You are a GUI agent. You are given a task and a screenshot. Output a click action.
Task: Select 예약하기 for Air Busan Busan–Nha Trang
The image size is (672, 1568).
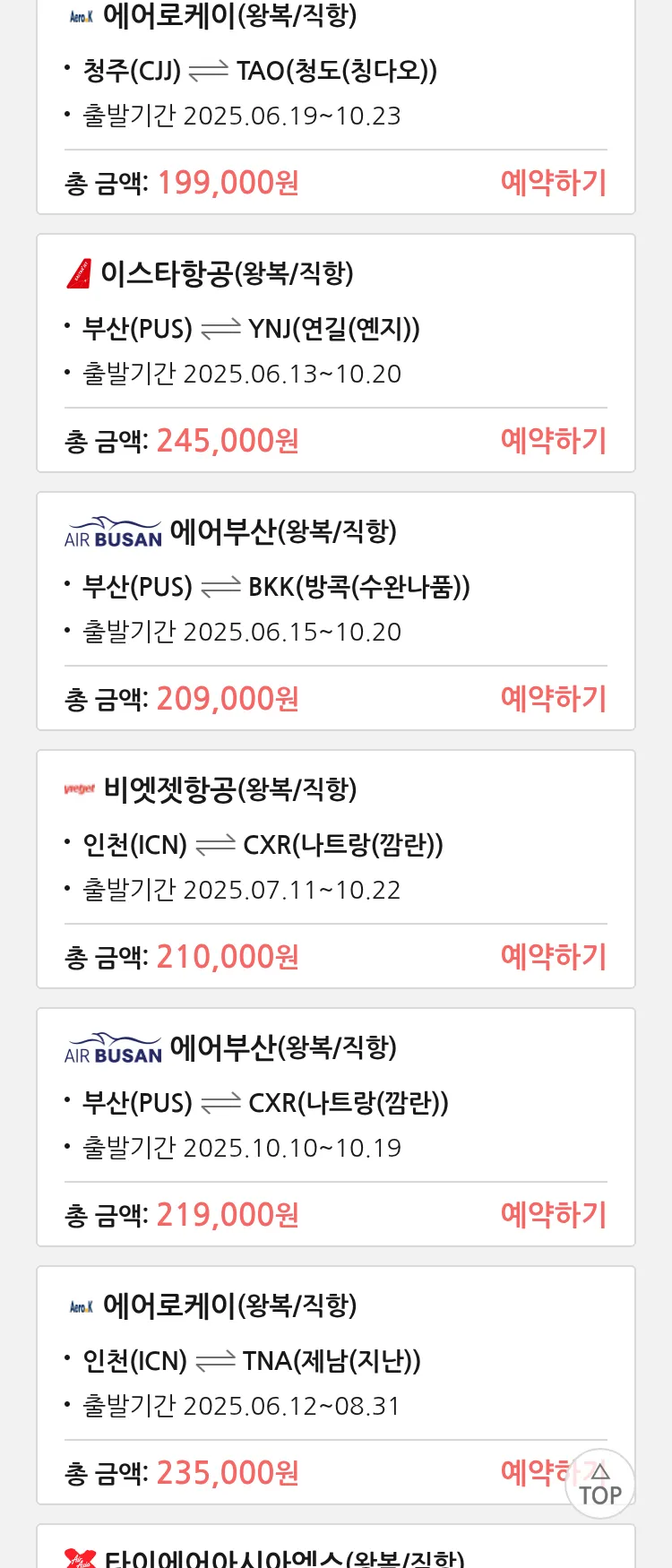pos(553,1215)
